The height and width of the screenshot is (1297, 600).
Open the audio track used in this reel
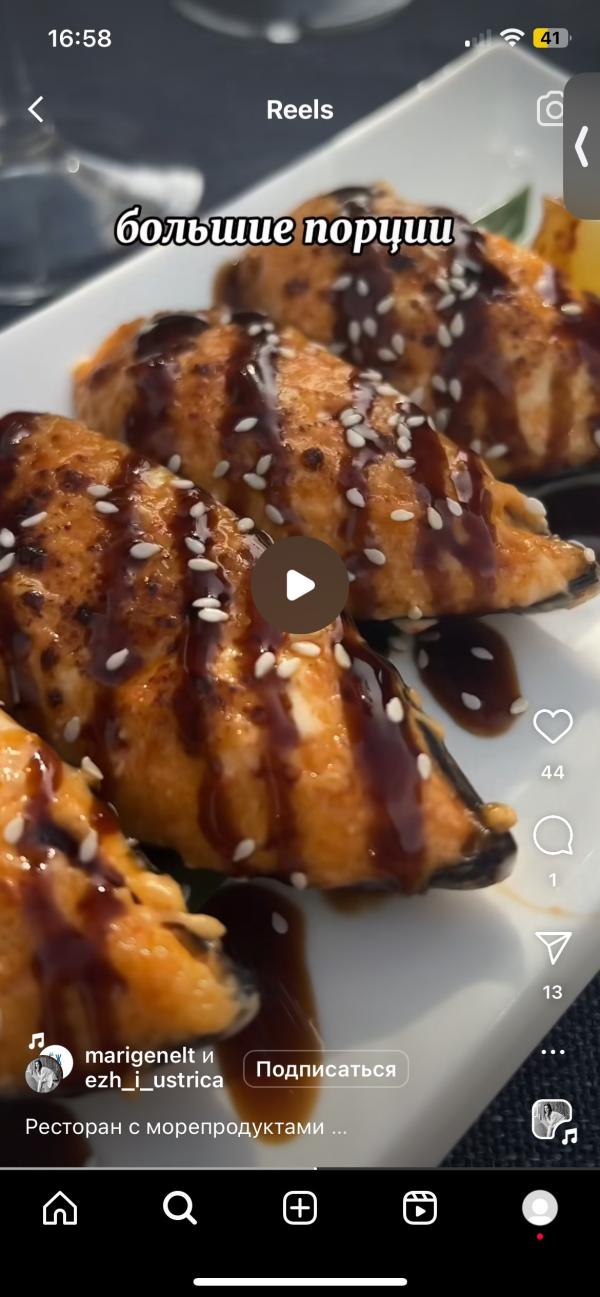552,1120
